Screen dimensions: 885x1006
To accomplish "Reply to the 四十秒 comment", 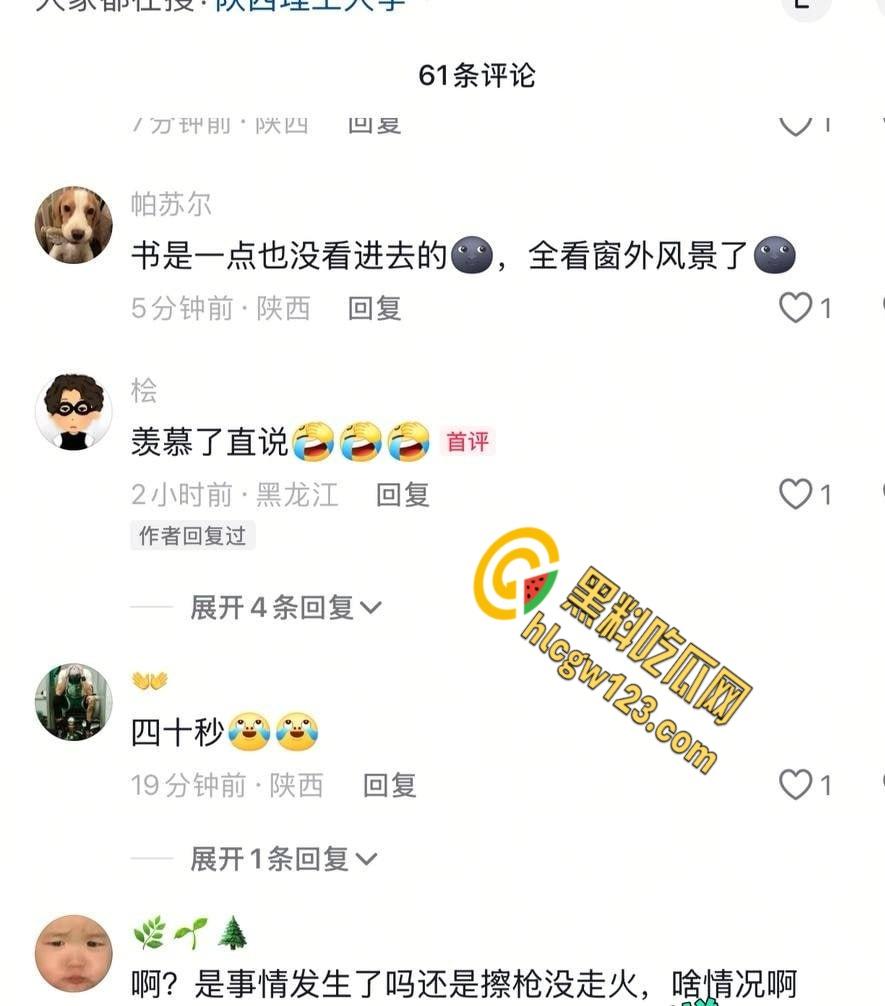I will (389, 785).
